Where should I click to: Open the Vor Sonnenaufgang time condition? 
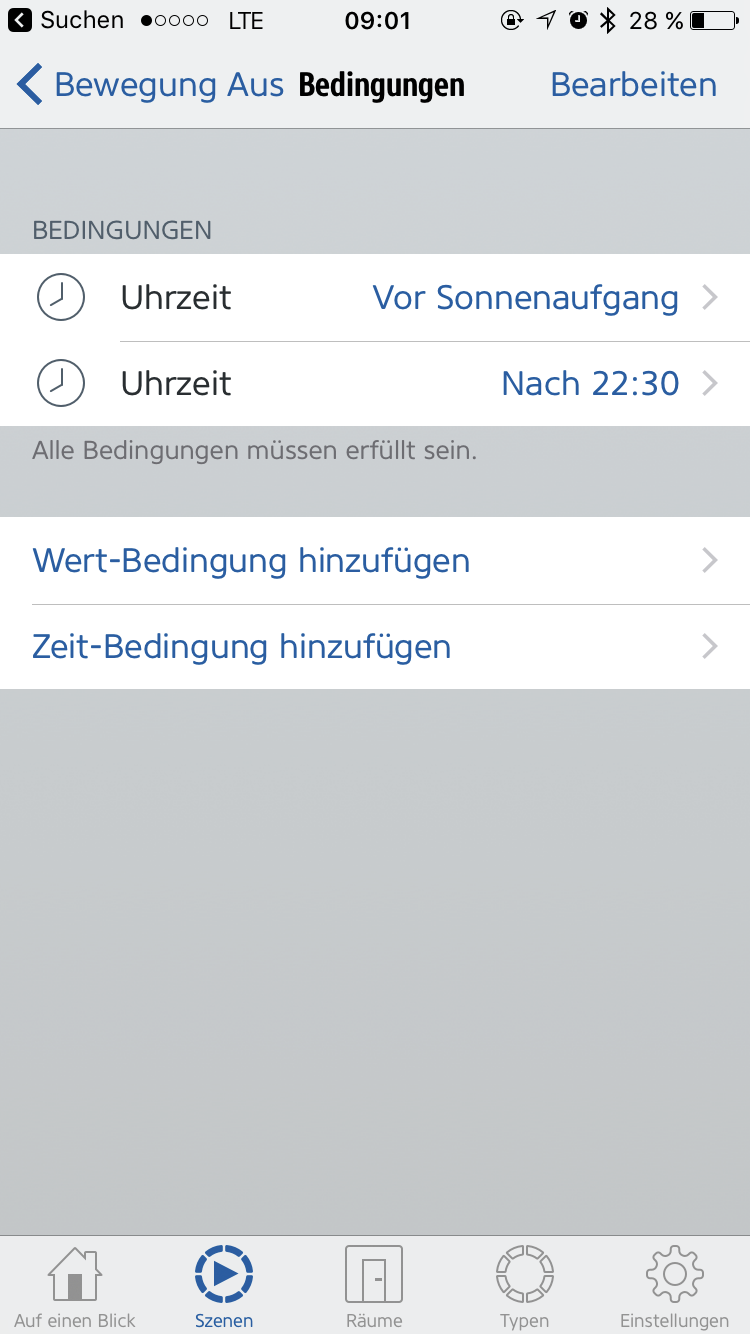tap(375, 298)
